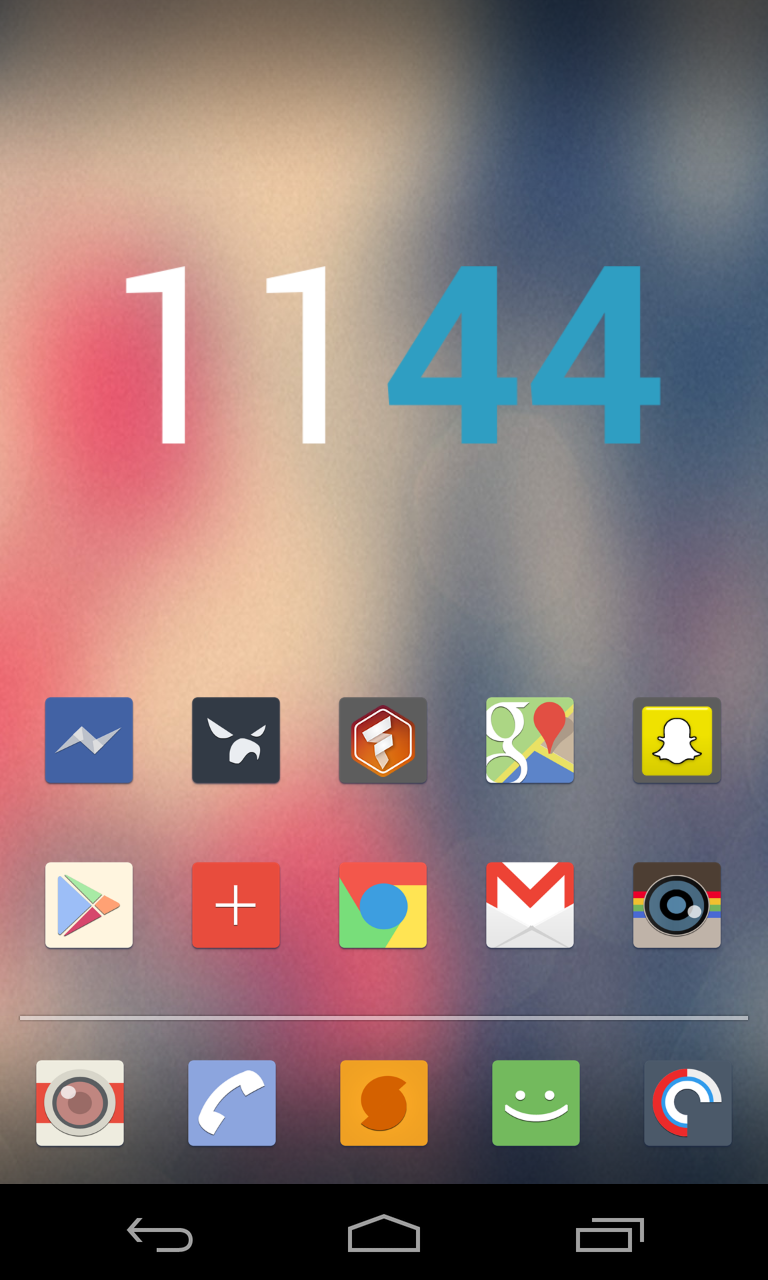
Task: Launch the Falcon Pro Twitter app
Action: click(236, 740)
